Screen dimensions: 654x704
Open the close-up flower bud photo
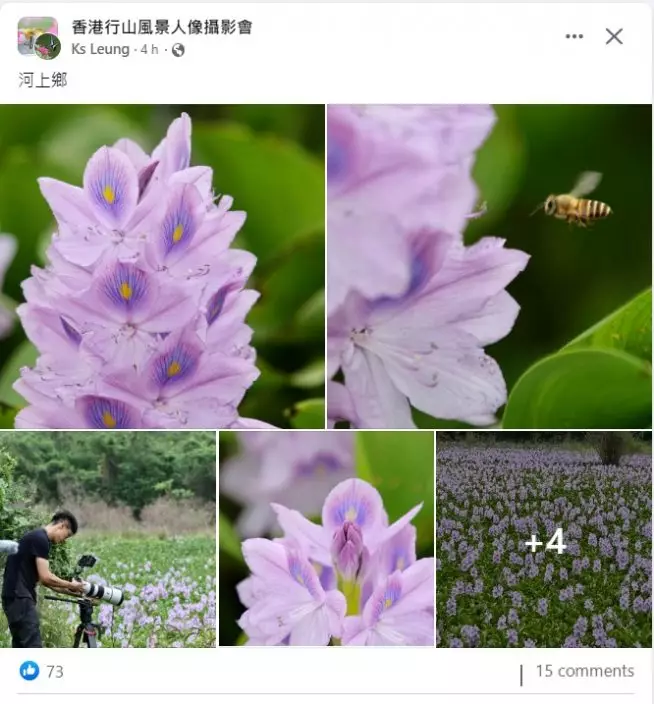point(327,539)
